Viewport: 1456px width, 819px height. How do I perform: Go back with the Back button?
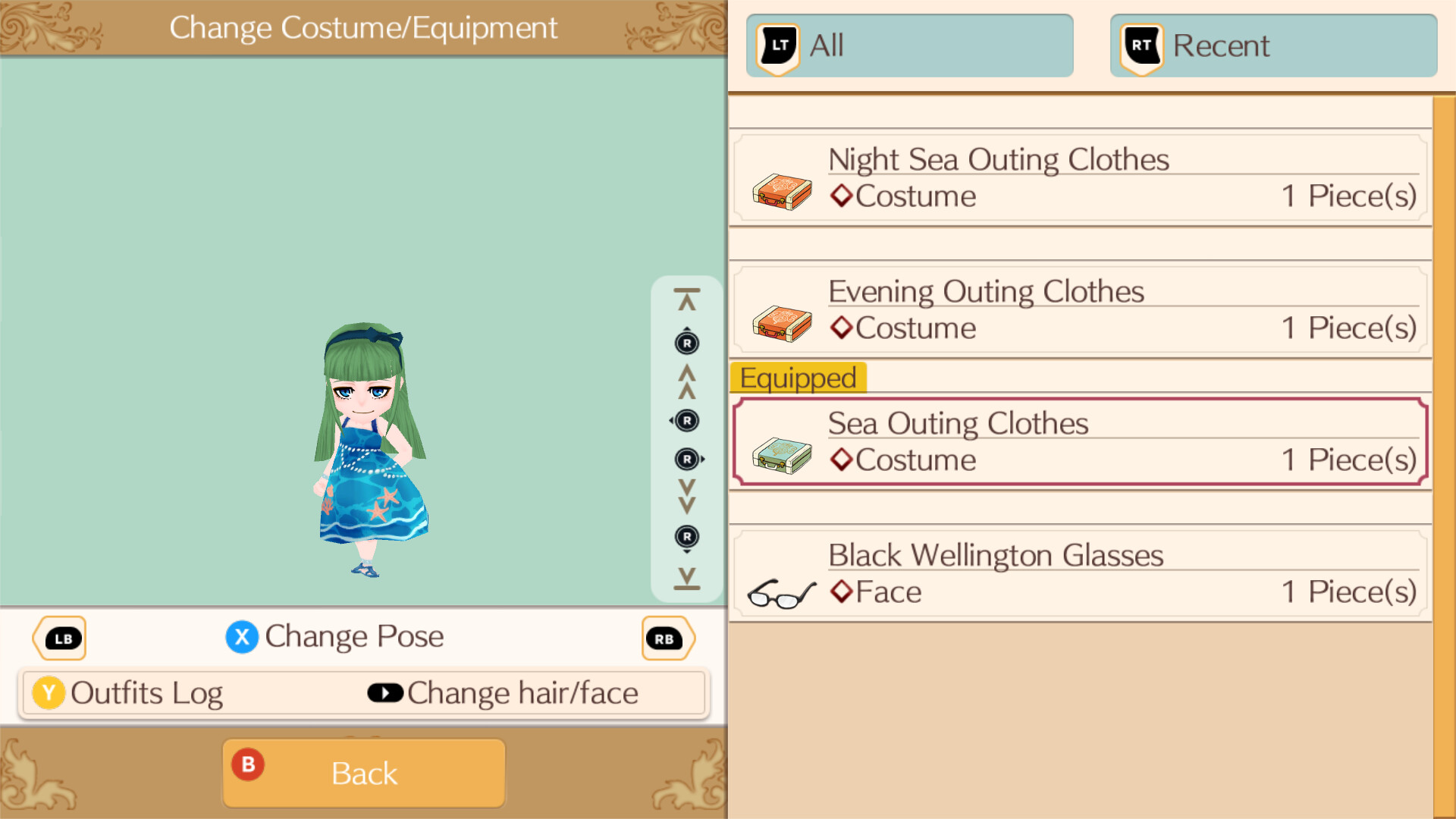[x=364, y=773]
